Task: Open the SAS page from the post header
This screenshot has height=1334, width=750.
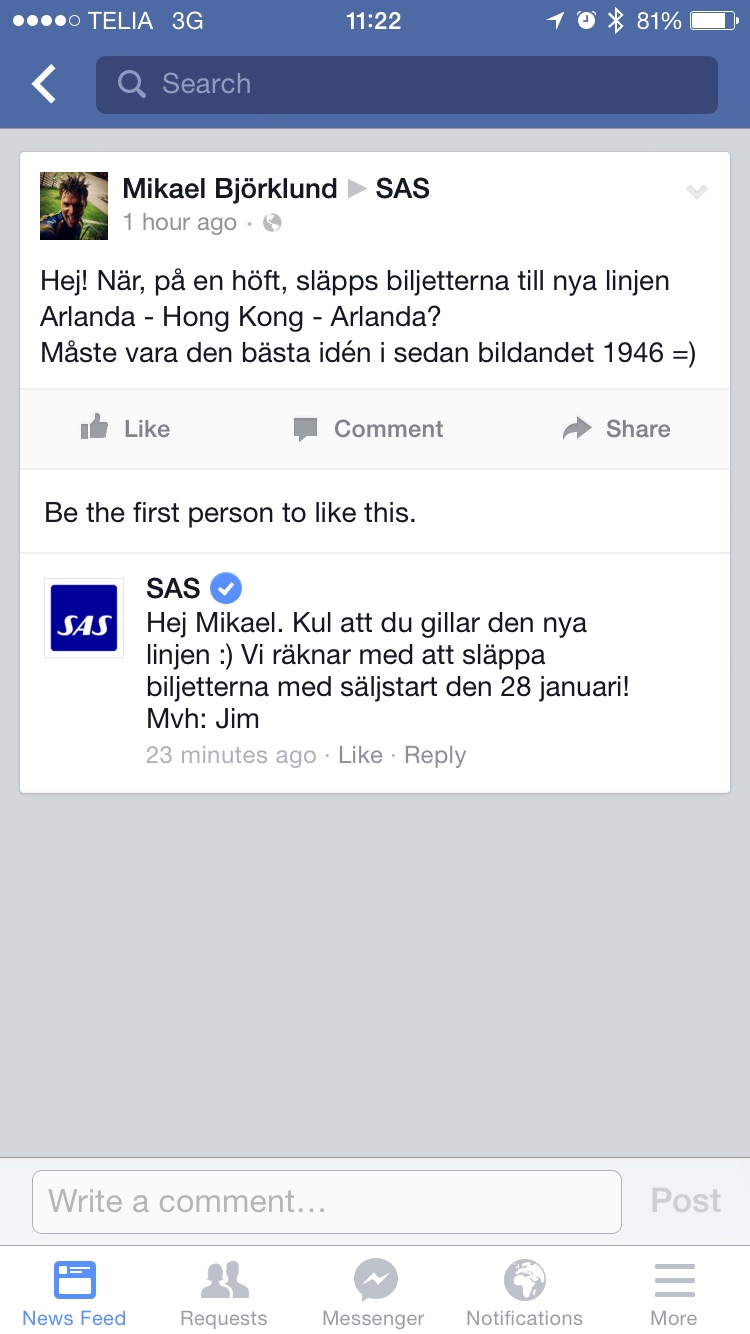Action: (402, 189)
